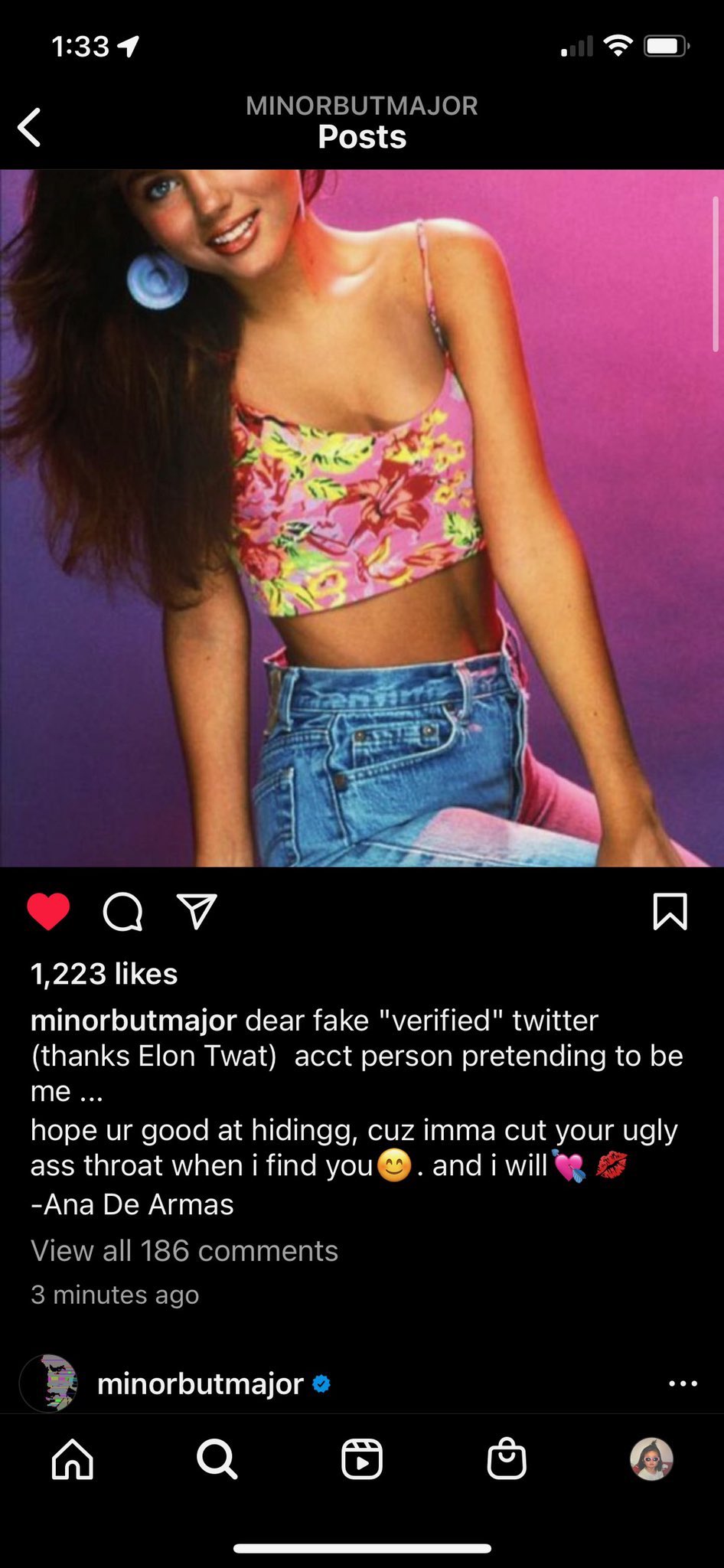Open the three-dot menu on the next post

[682, 1383]
